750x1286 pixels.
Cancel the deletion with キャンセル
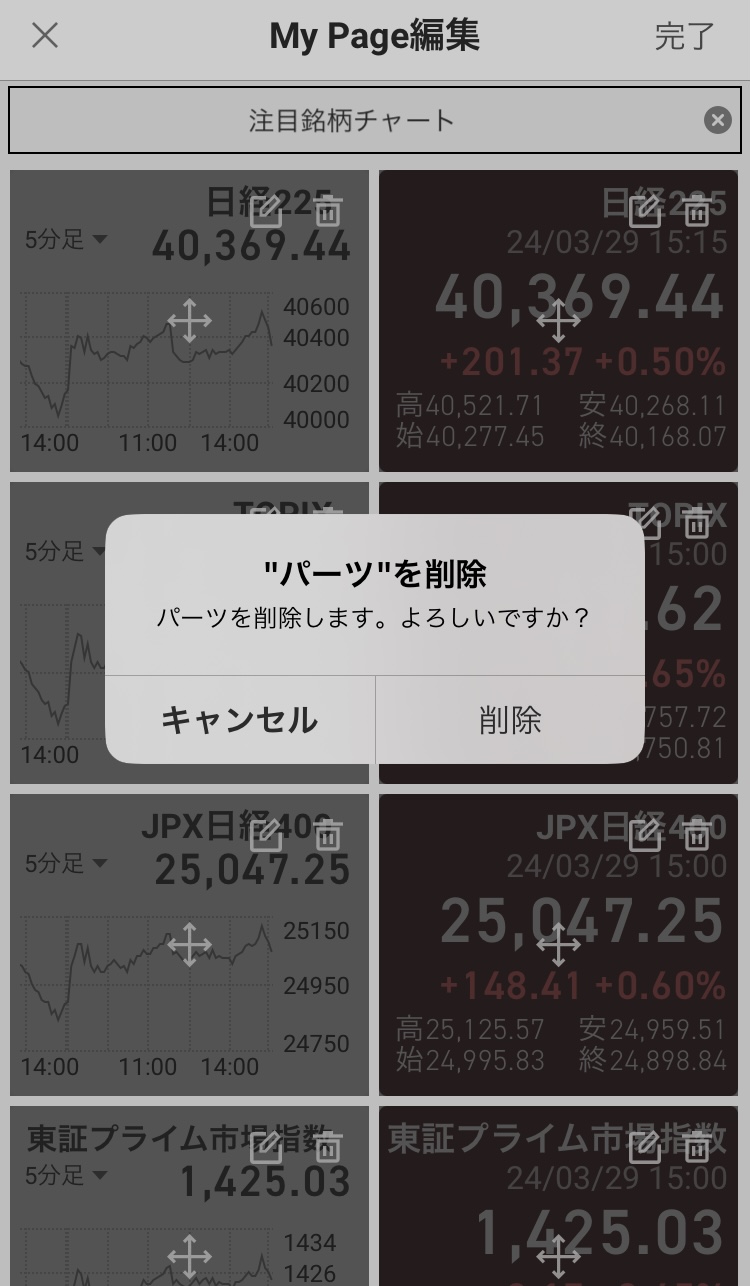(x=240, y=720)
